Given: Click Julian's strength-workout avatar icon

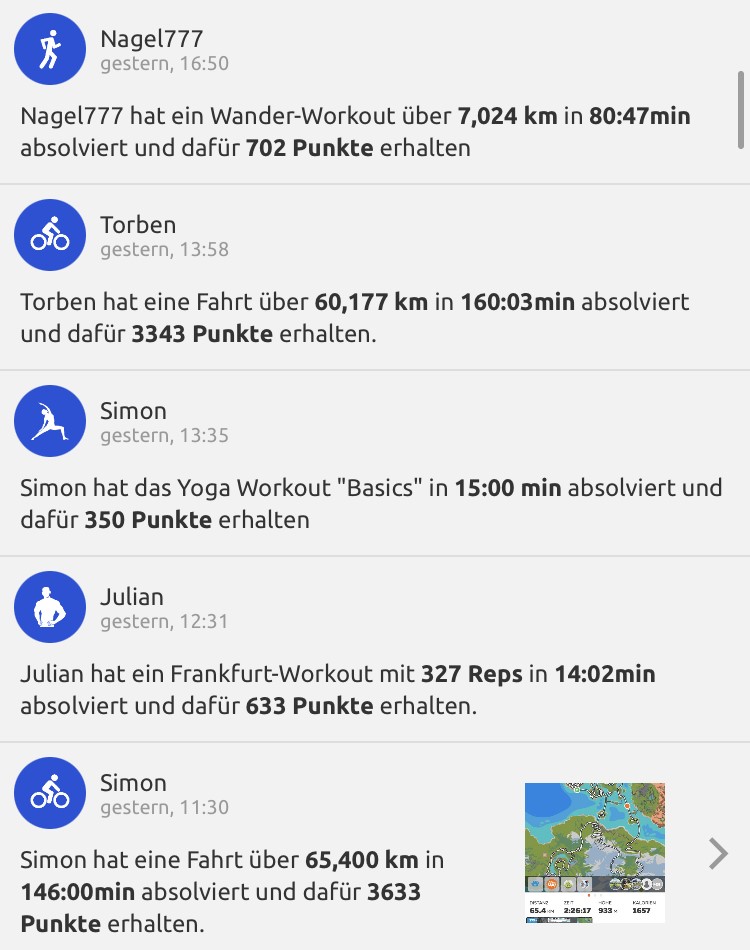Looking at the screenshot, I should [x=49, y=607].
